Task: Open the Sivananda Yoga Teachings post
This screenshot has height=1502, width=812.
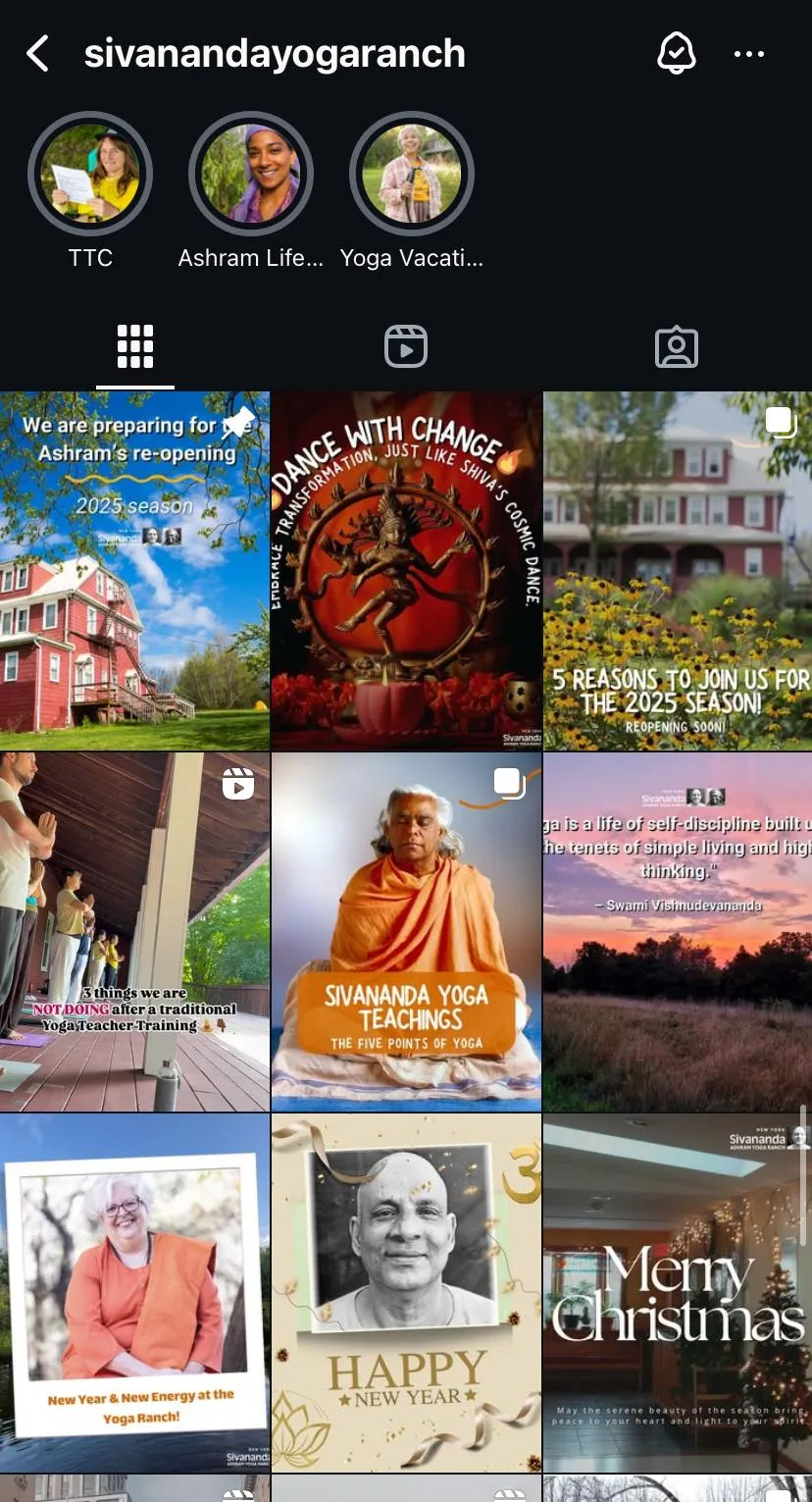Action: point(406,932)
